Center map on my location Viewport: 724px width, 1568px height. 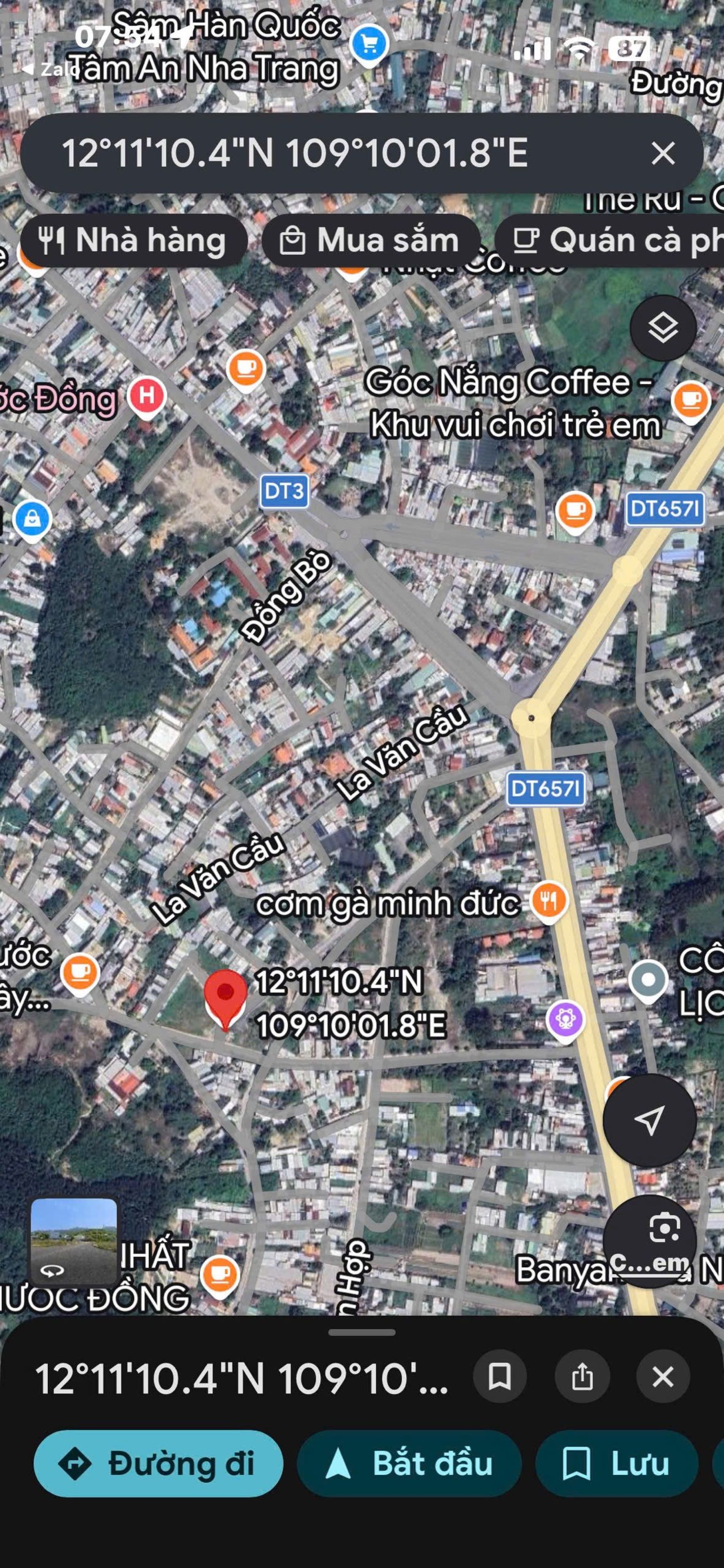pos(649,1120)
